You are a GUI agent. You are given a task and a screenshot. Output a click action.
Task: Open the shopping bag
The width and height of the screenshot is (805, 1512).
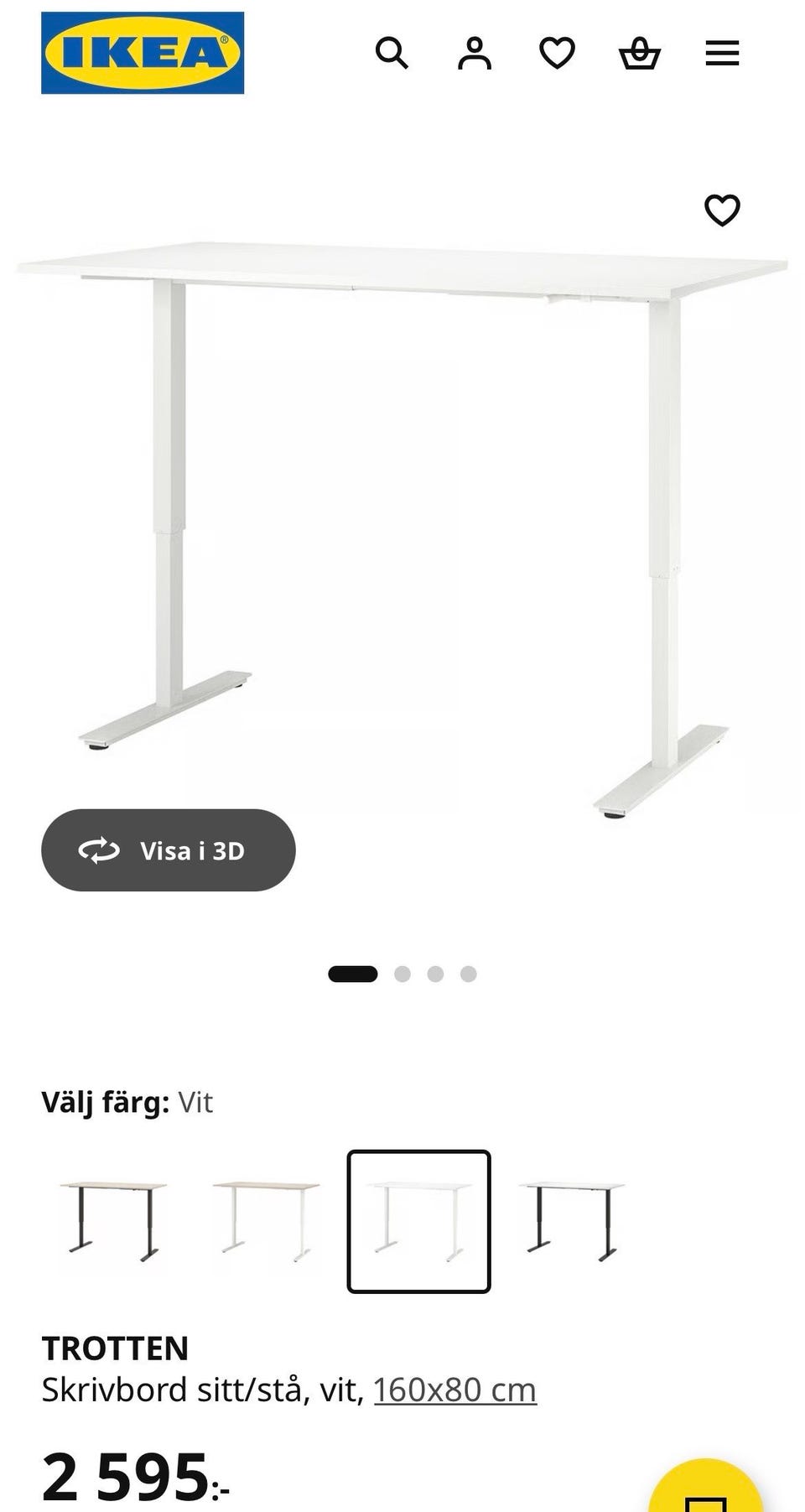click(x=639, y=54)
